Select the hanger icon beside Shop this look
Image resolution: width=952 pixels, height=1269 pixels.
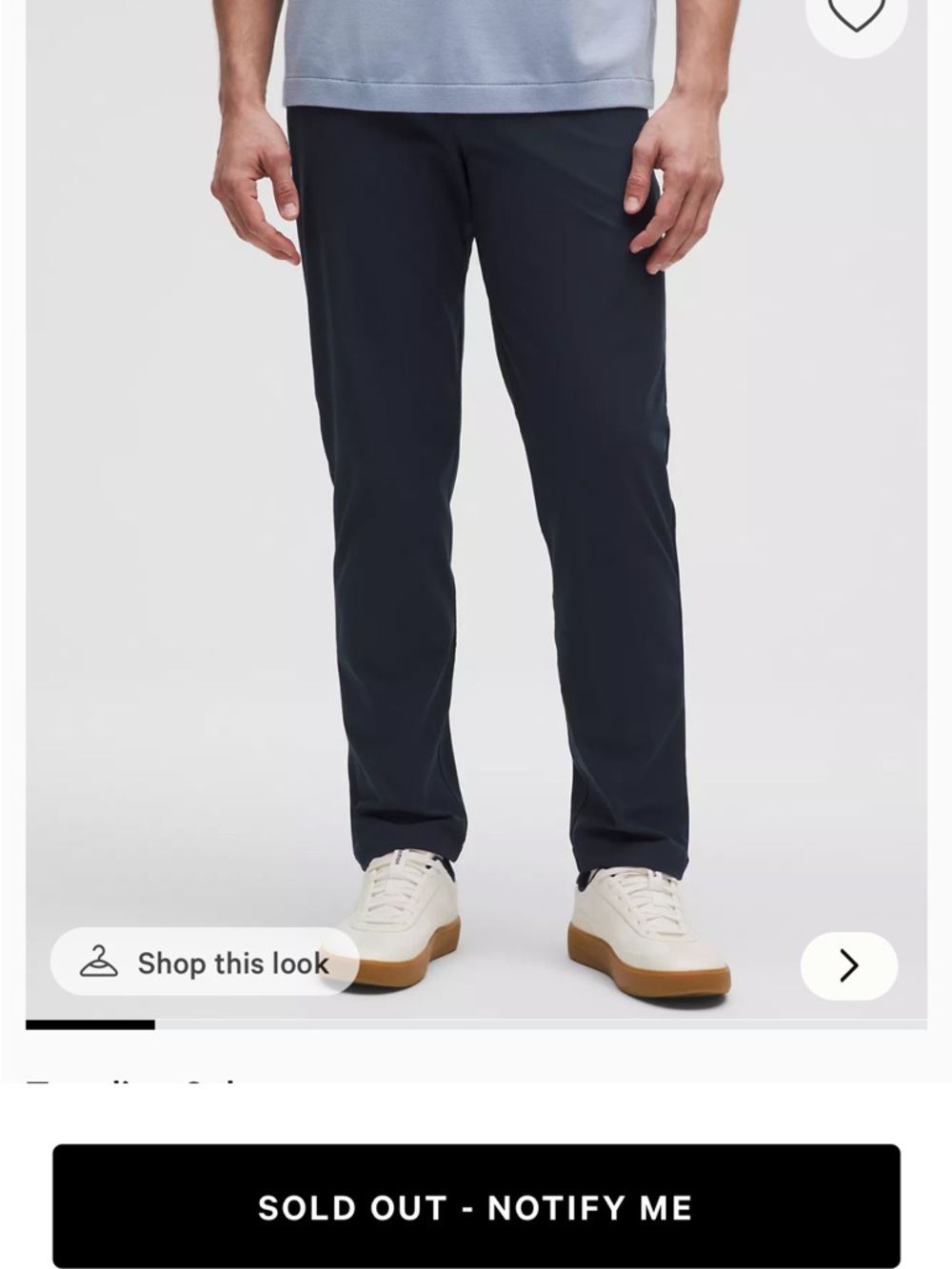pos(100,963)
